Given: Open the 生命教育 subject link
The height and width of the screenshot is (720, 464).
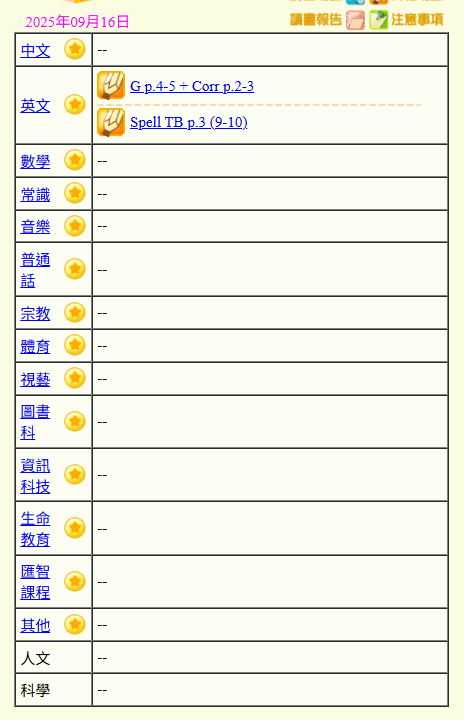Looking at the screenshot, I should tap(35, 529).
